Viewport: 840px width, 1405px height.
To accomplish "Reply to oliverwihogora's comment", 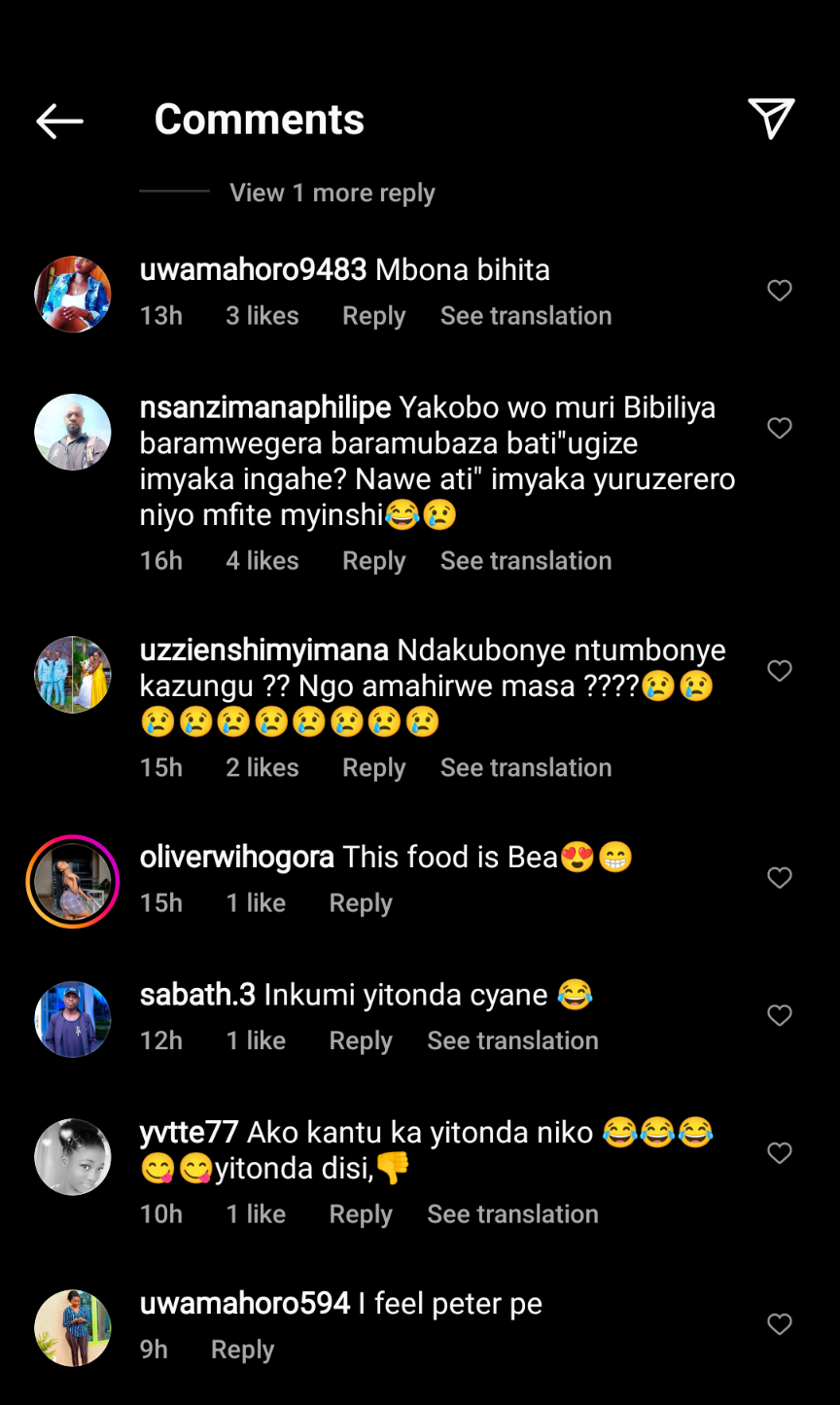I will tap(361, 903).
